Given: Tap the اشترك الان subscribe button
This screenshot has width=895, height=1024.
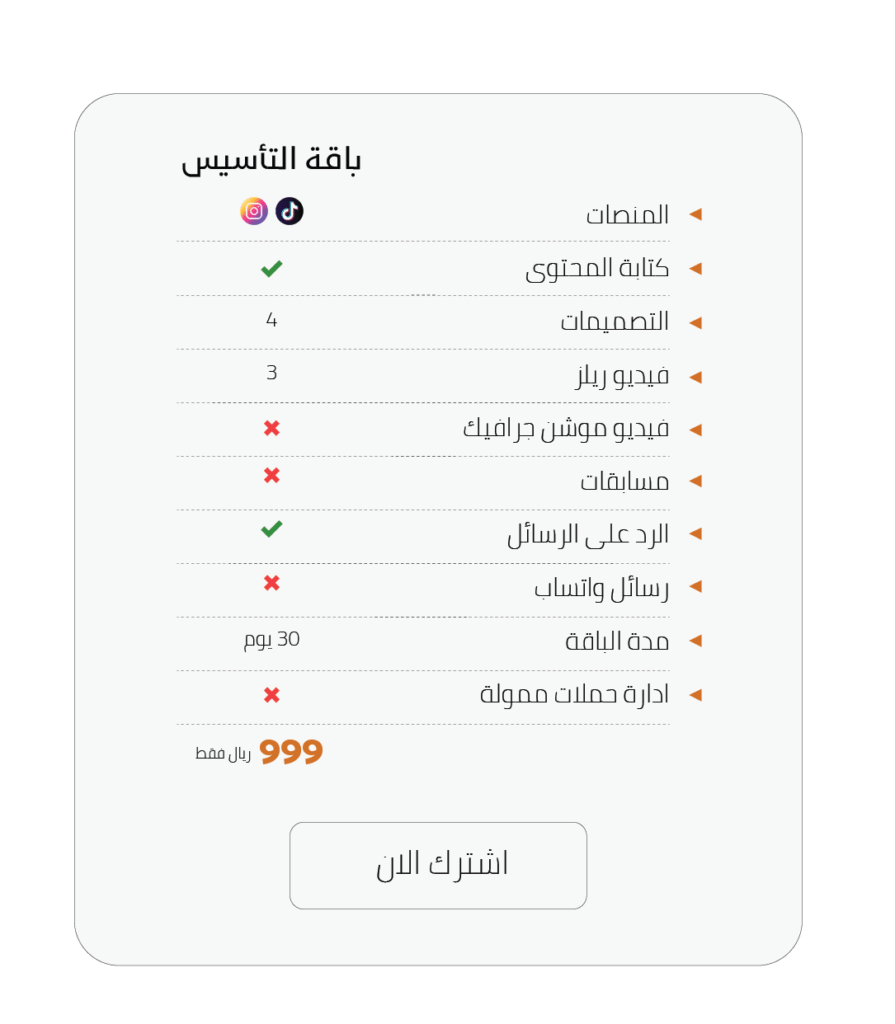Looking at the screenshot, I should pos(438,865).
